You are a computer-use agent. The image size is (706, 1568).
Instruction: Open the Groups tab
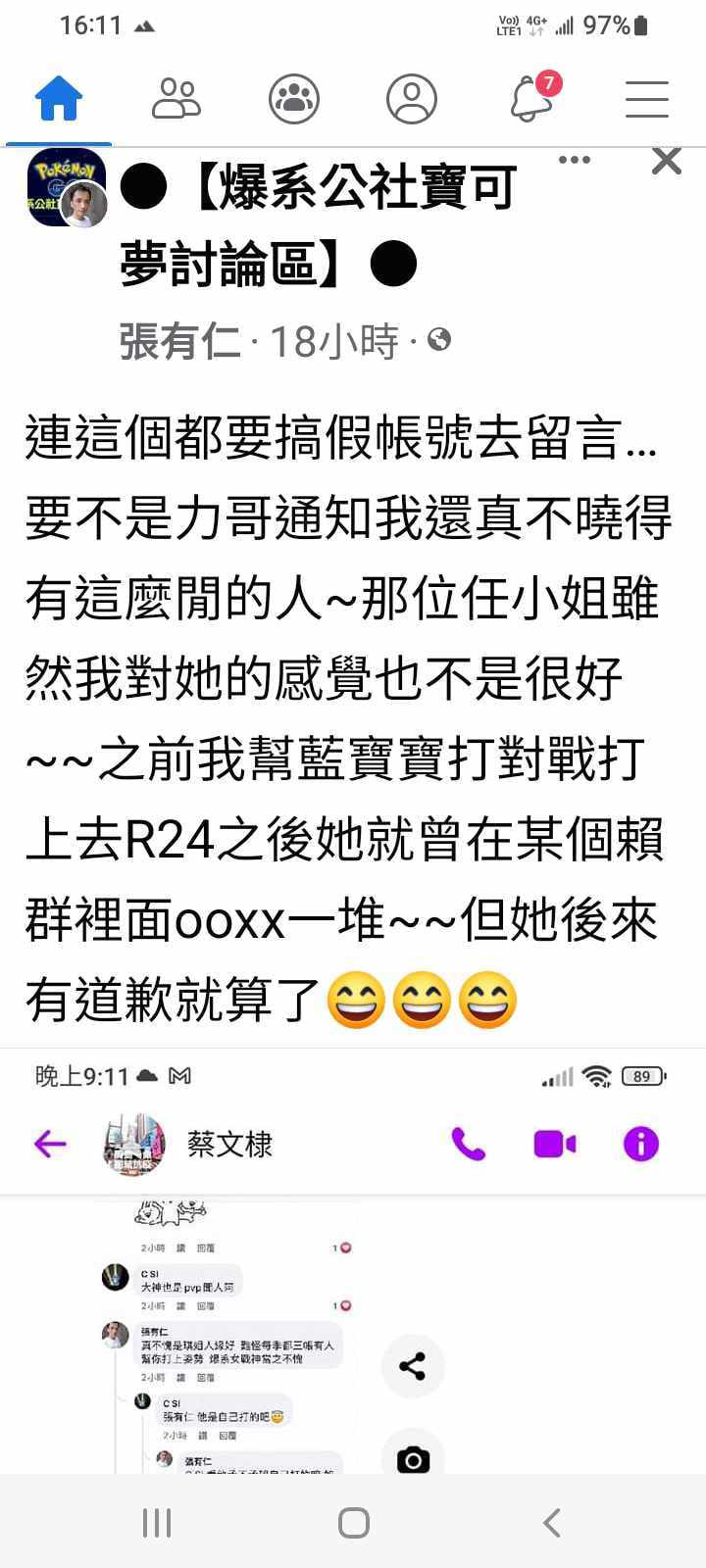click(x=294, y=99)
